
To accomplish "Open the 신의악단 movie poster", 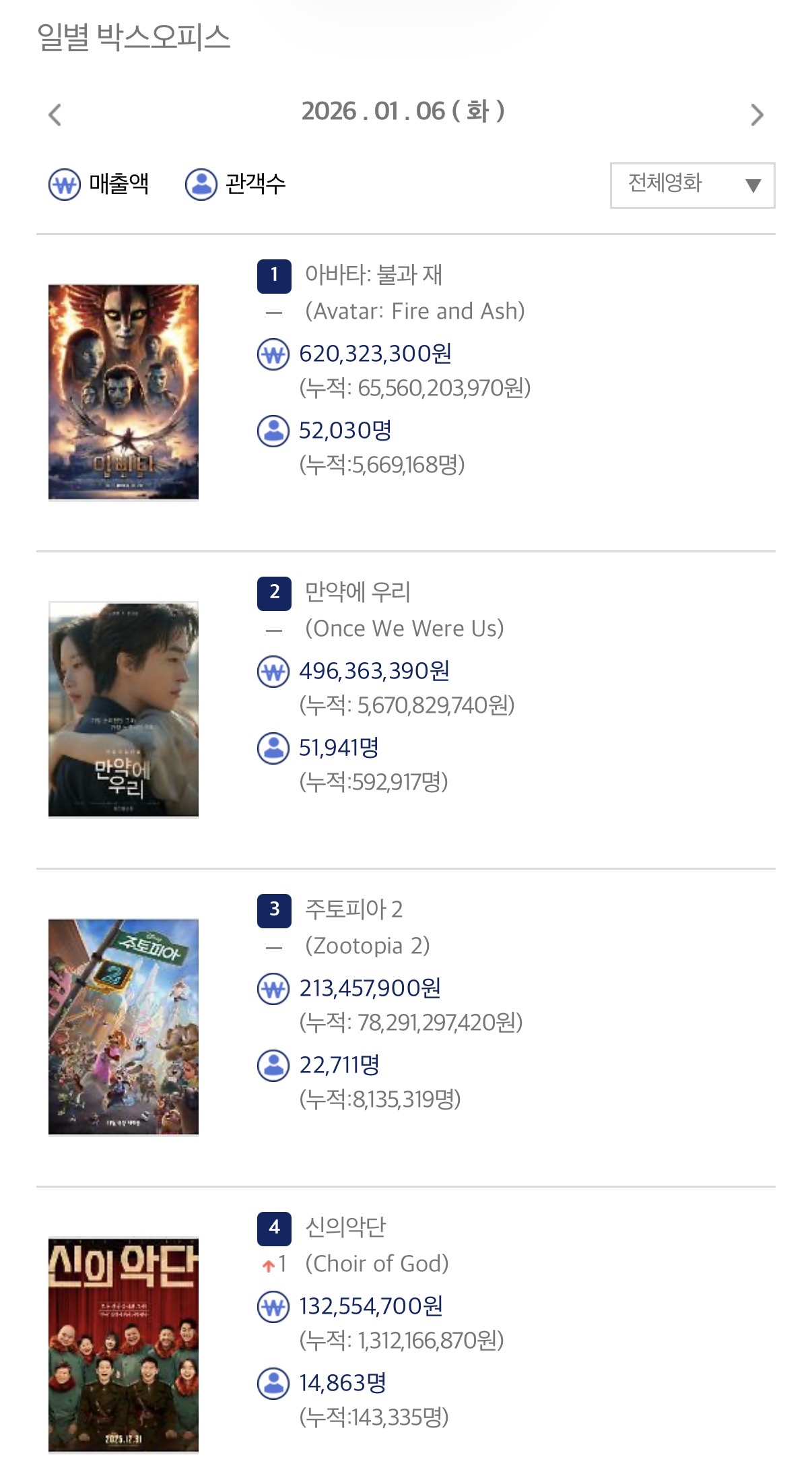I will point(123,1345).
